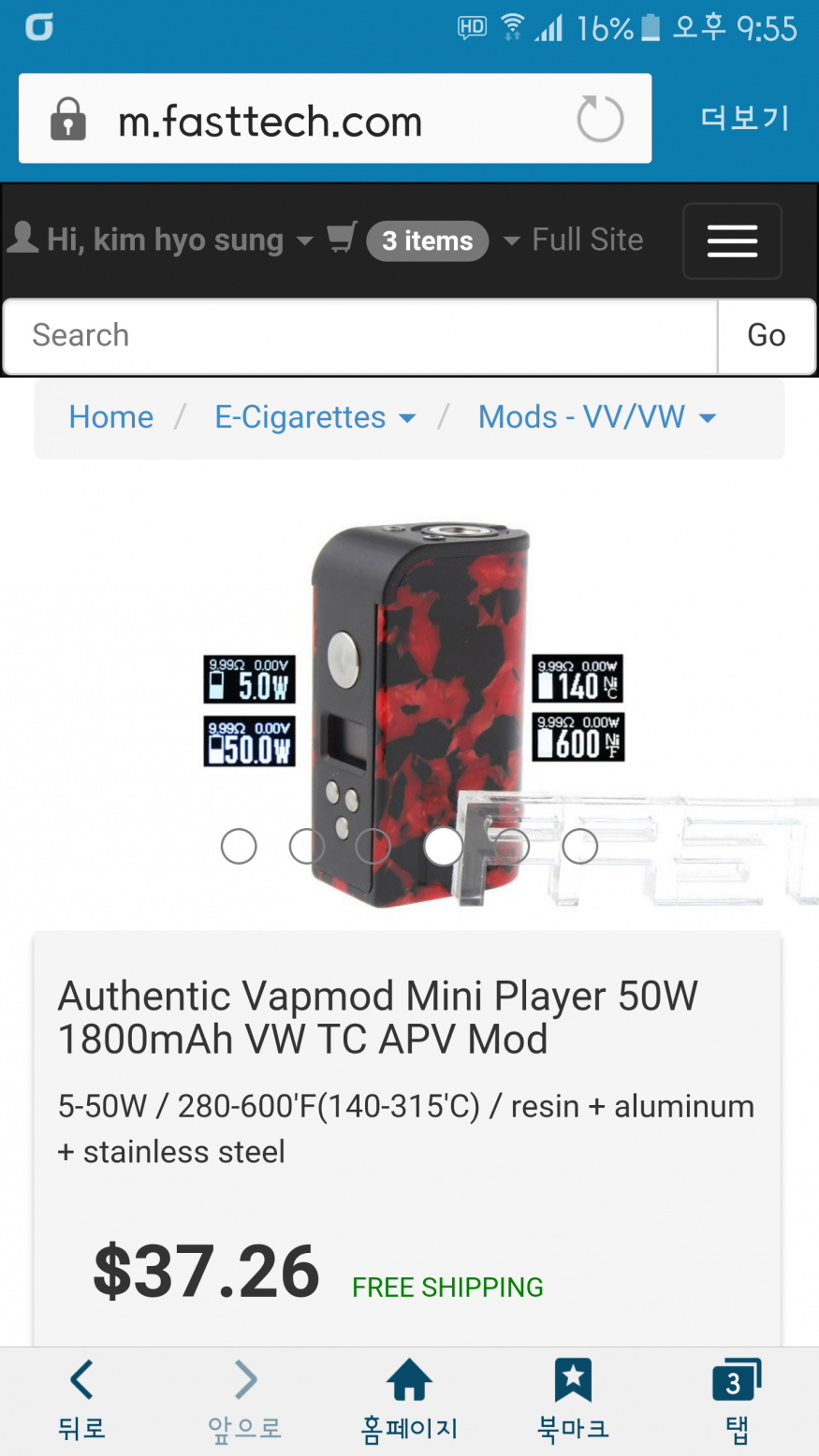Open 북마크 bookmarks
This screenshot has width=819, height=1456.
point(573,1401)
